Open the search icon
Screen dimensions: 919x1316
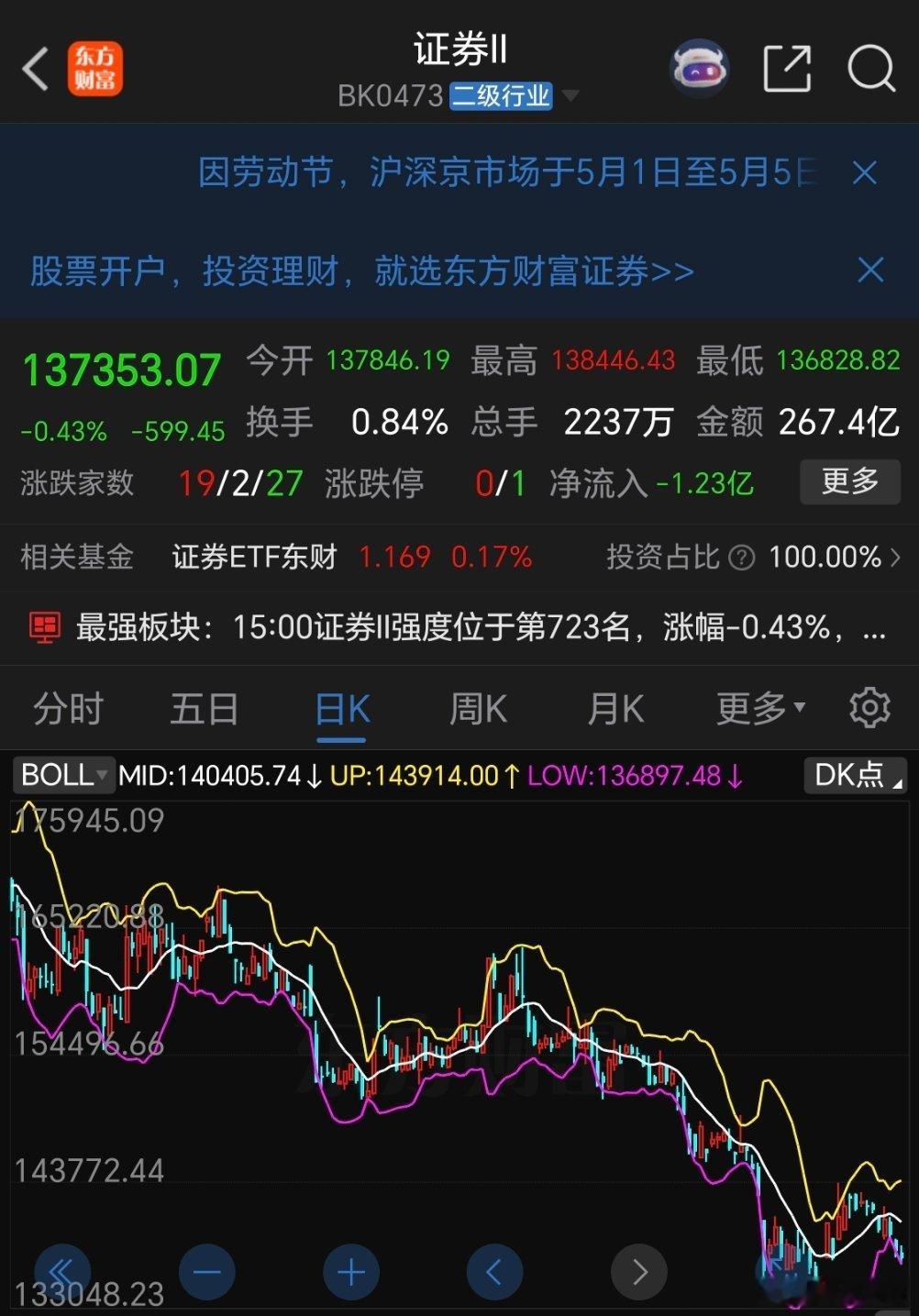pos(871,67)
